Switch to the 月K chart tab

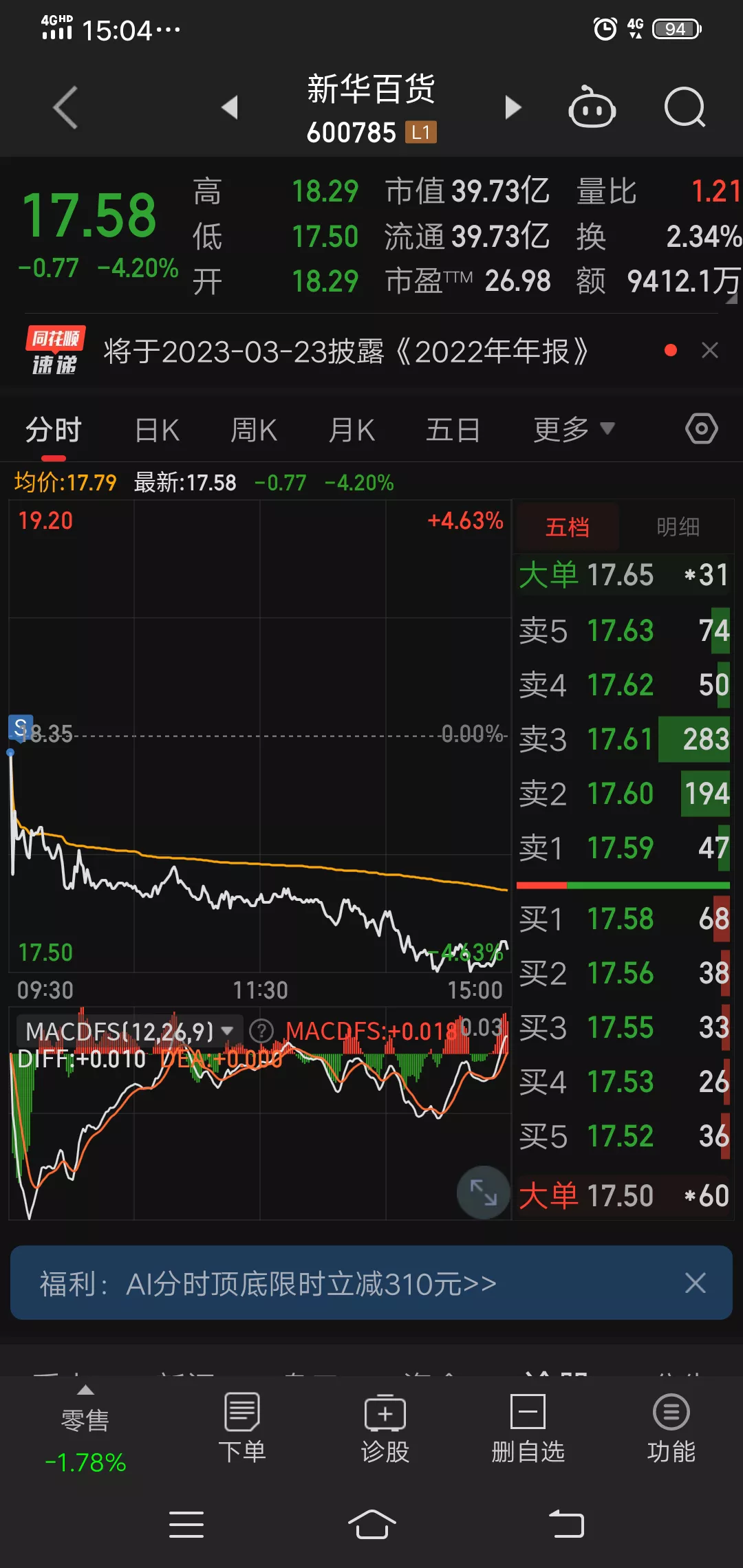[352, 431]
